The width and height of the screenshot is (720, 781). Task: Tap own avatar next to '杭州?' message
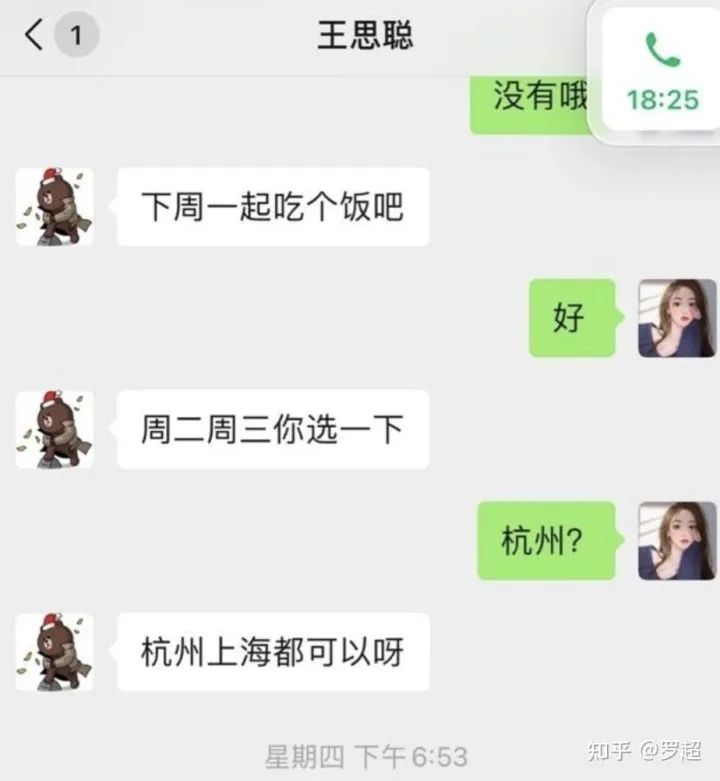[x=677, y=541]
